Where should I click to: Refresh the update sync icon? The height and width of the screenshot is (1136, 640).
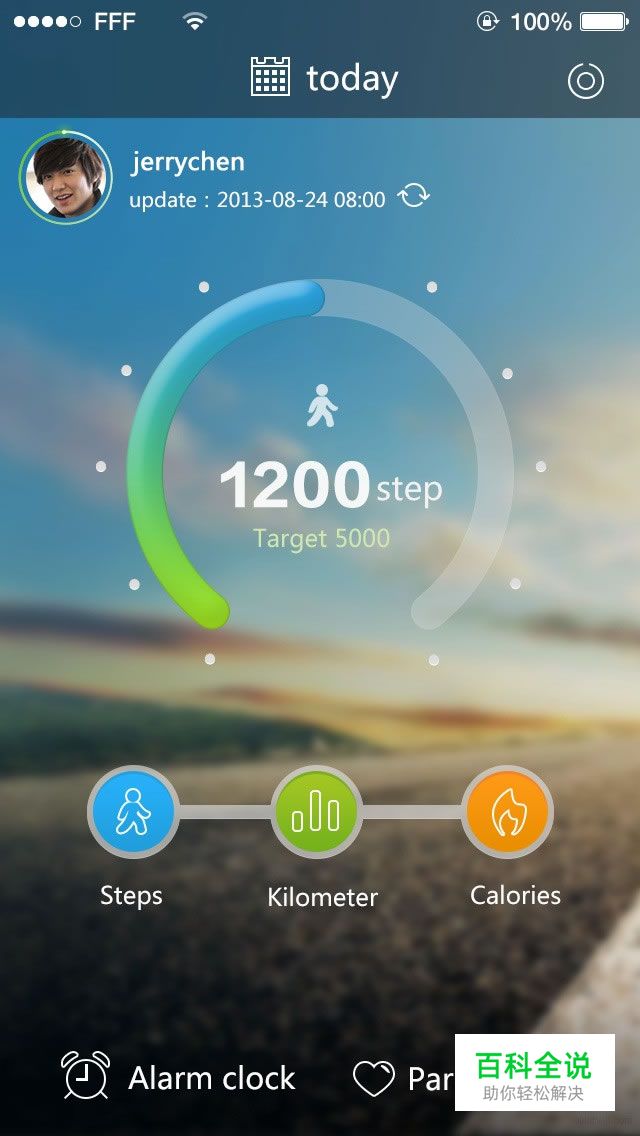point(413,196)
